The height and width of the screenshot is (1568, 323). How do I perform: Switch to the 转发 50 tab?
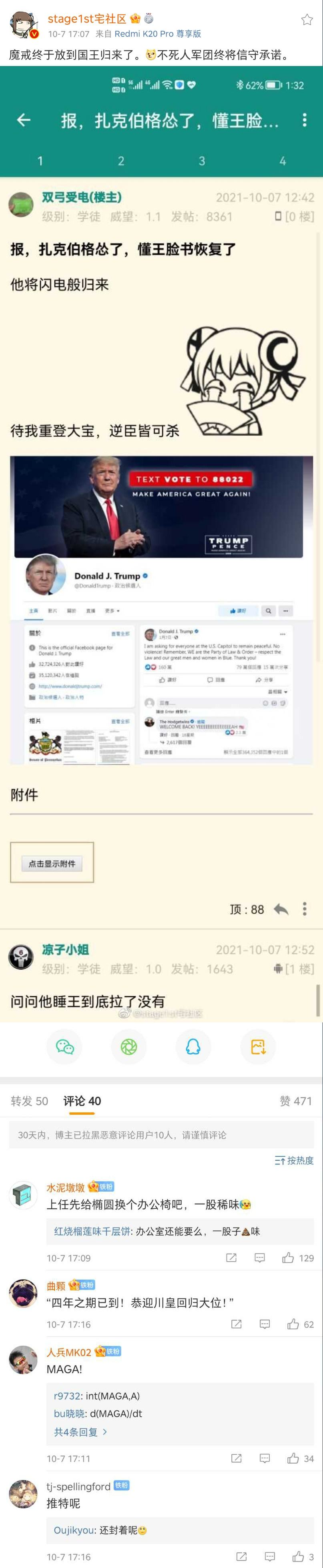tap(29, 1100)
